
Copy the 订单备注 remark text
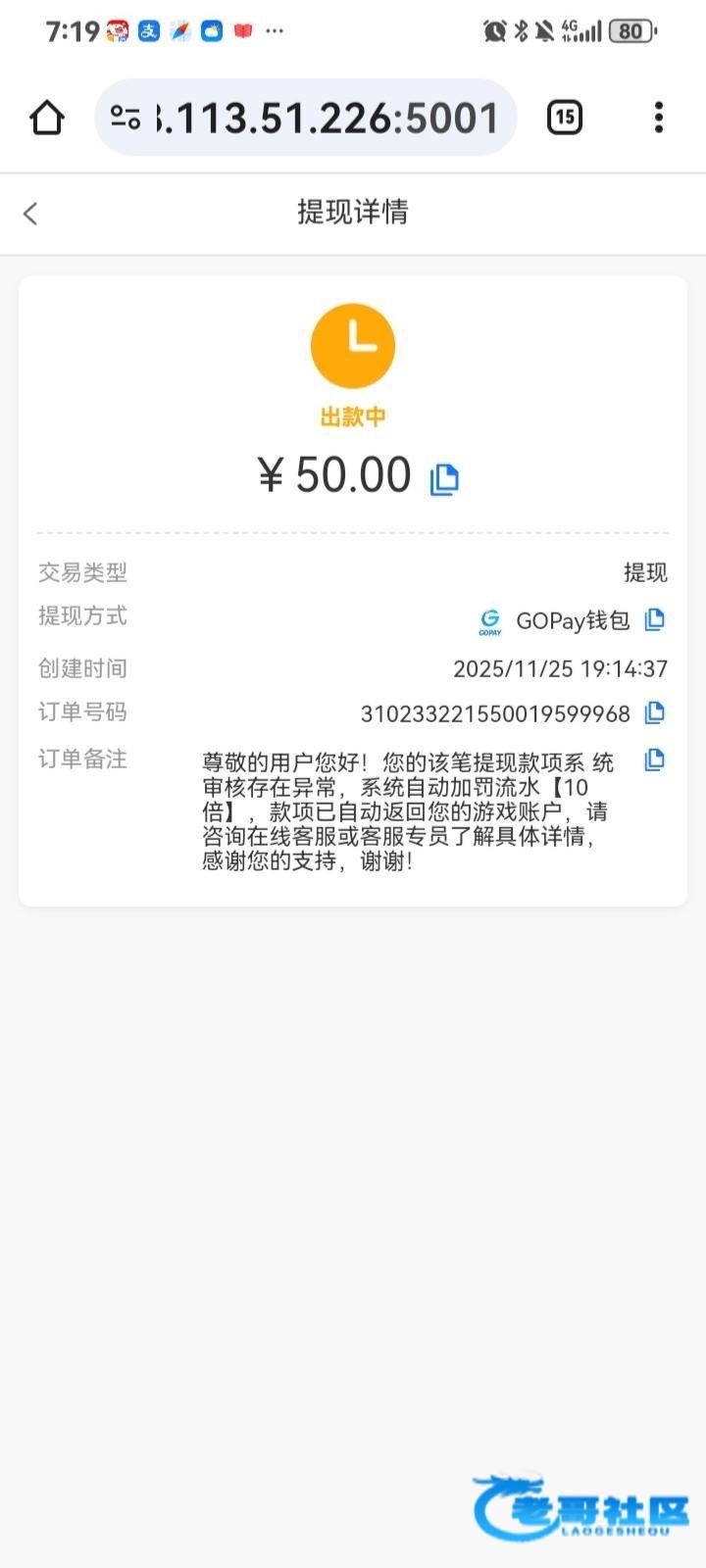(x=654, y=759)
